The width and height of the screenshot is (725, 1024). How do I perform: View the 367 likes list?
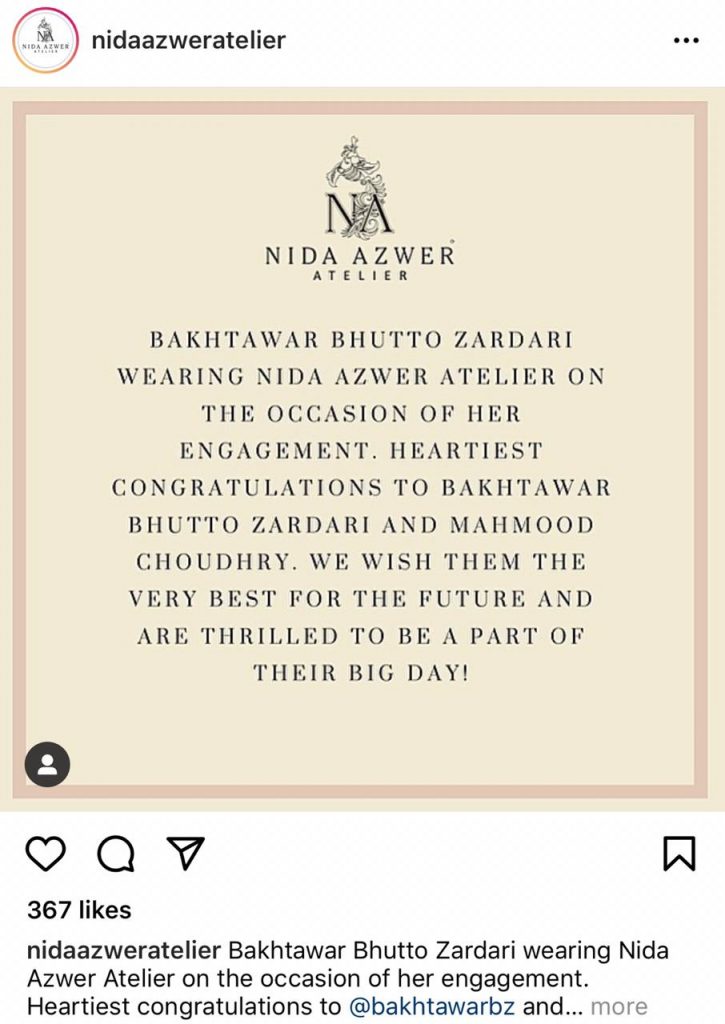tap(79, 910)
